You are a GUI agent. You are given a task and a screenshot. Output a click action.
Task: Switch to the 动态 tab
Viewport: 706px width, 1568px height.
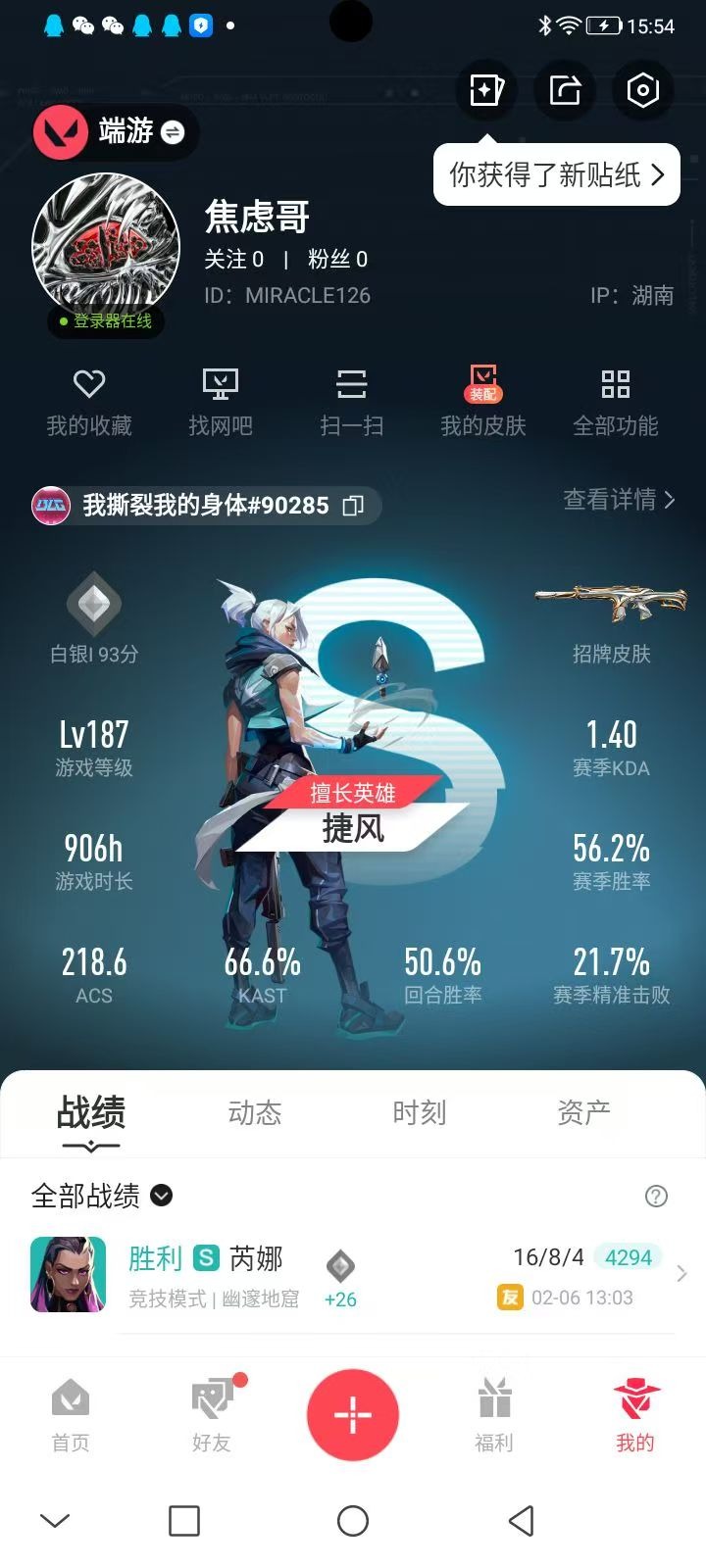(254, 1112)
